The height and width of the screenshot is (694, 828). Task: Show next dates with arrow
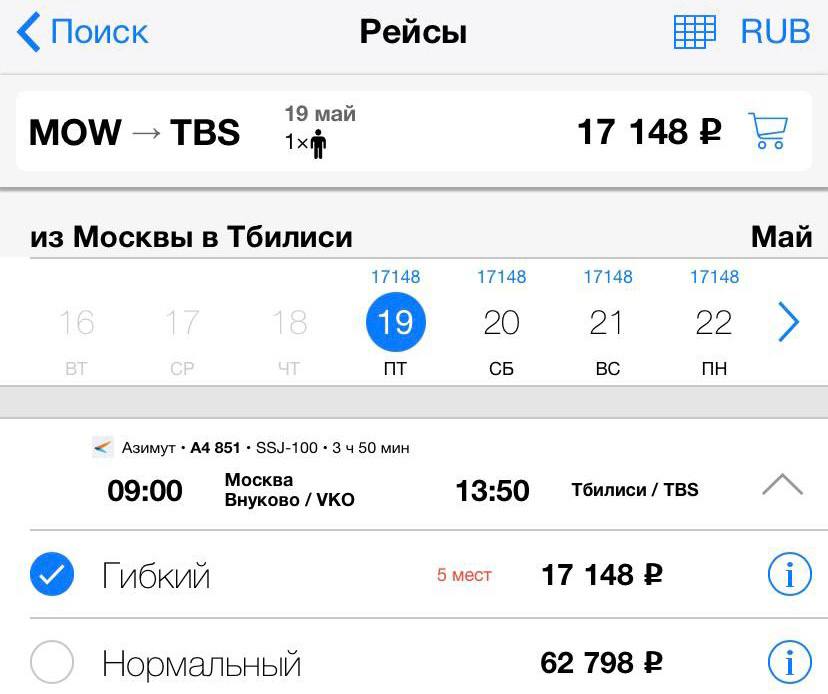(x=788, y=322)
